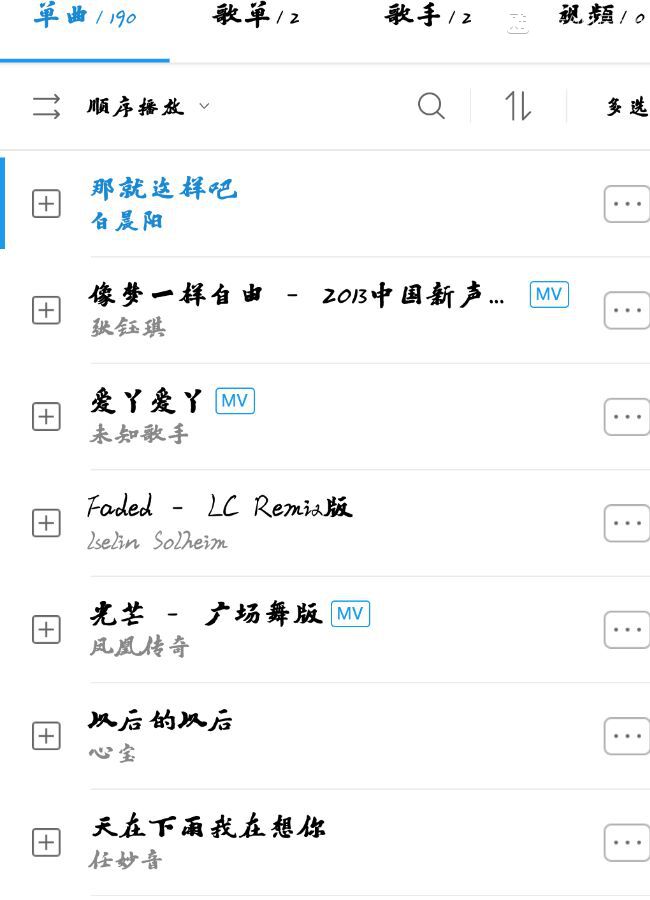Play Faded - LC Remix版

pyautogui.click(x=220, y=508)
